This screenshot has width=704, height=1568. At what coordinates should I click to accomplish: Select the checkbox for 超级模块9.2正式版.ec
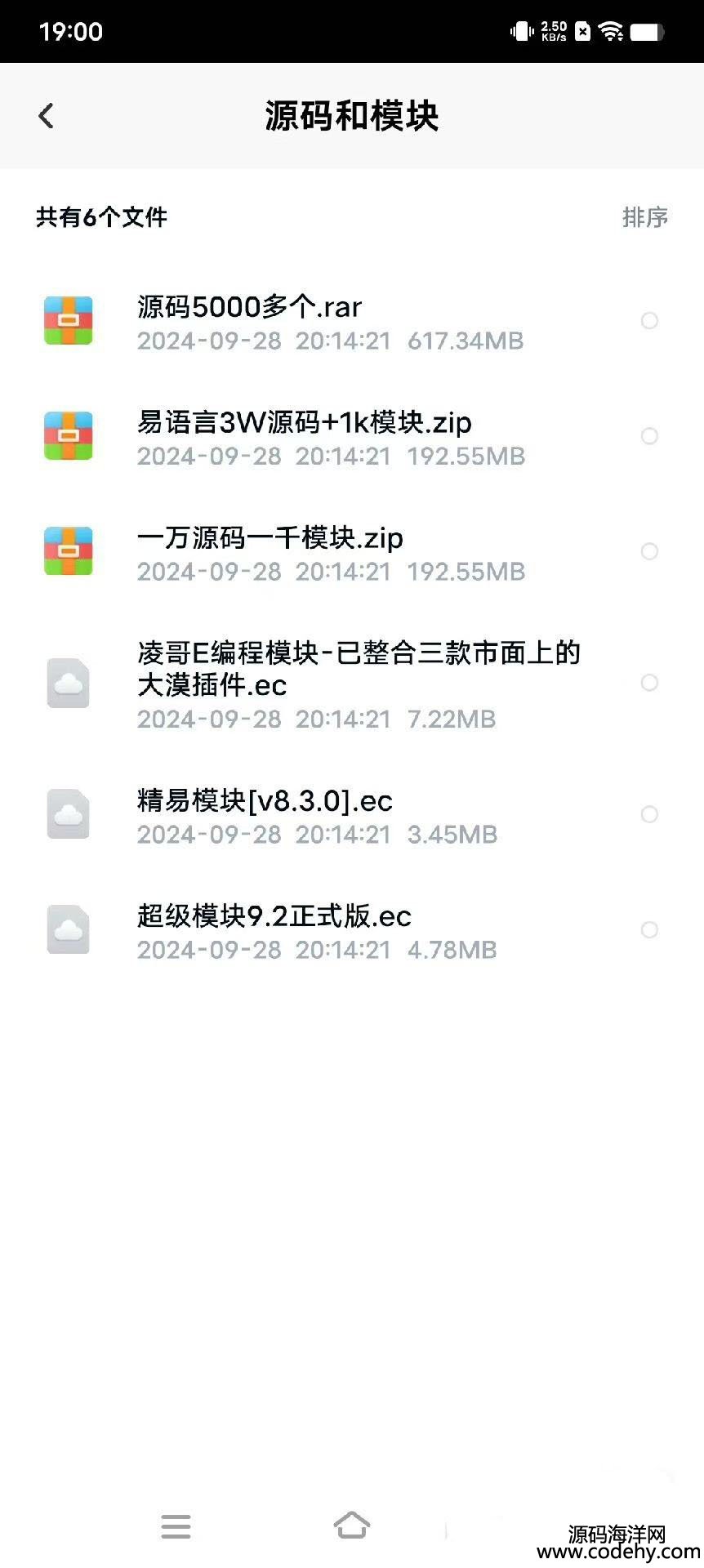point(649,929)
